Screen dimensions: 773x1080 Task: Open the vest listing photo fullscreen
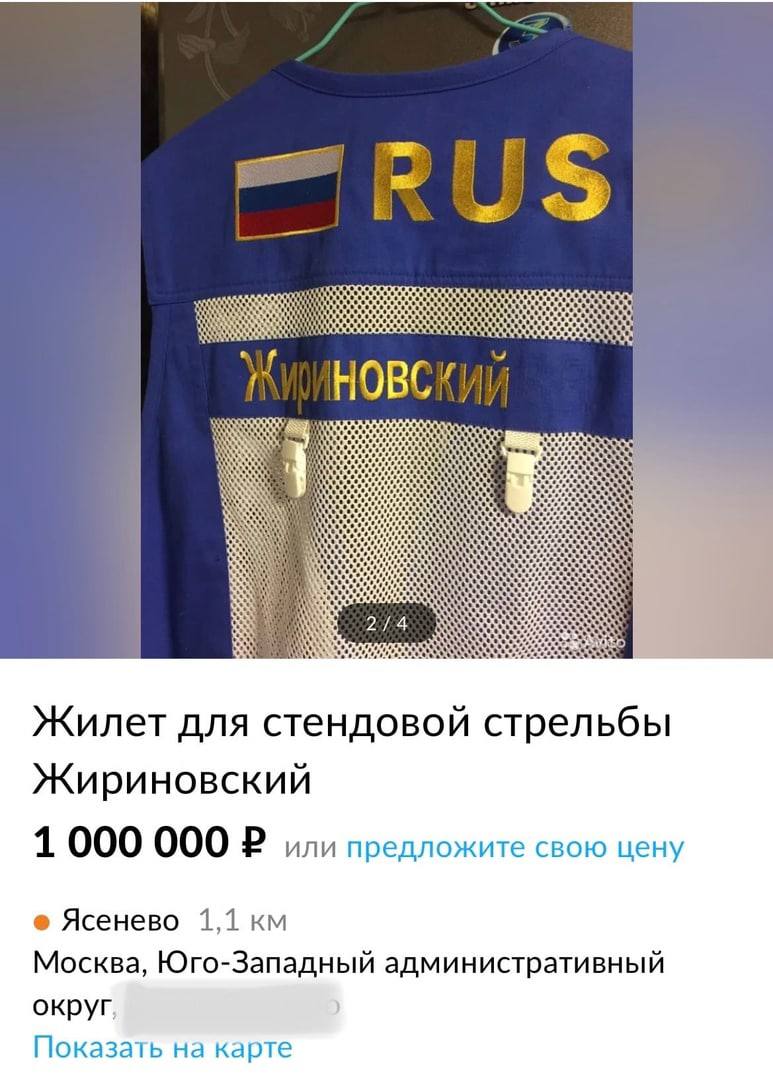pos(386,330)
